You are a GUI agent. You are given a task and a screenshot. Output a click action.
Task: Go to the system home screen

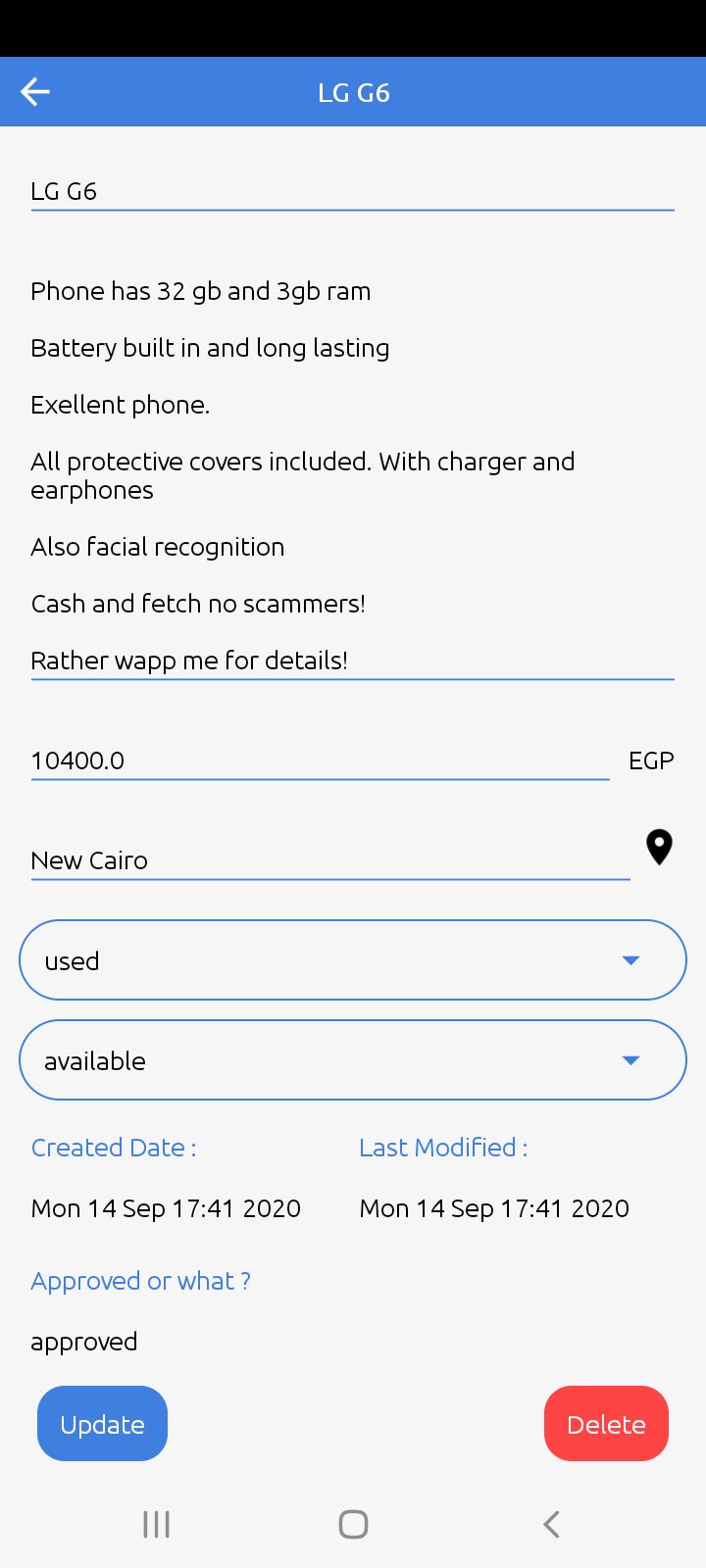click(x=353, y=1524)
